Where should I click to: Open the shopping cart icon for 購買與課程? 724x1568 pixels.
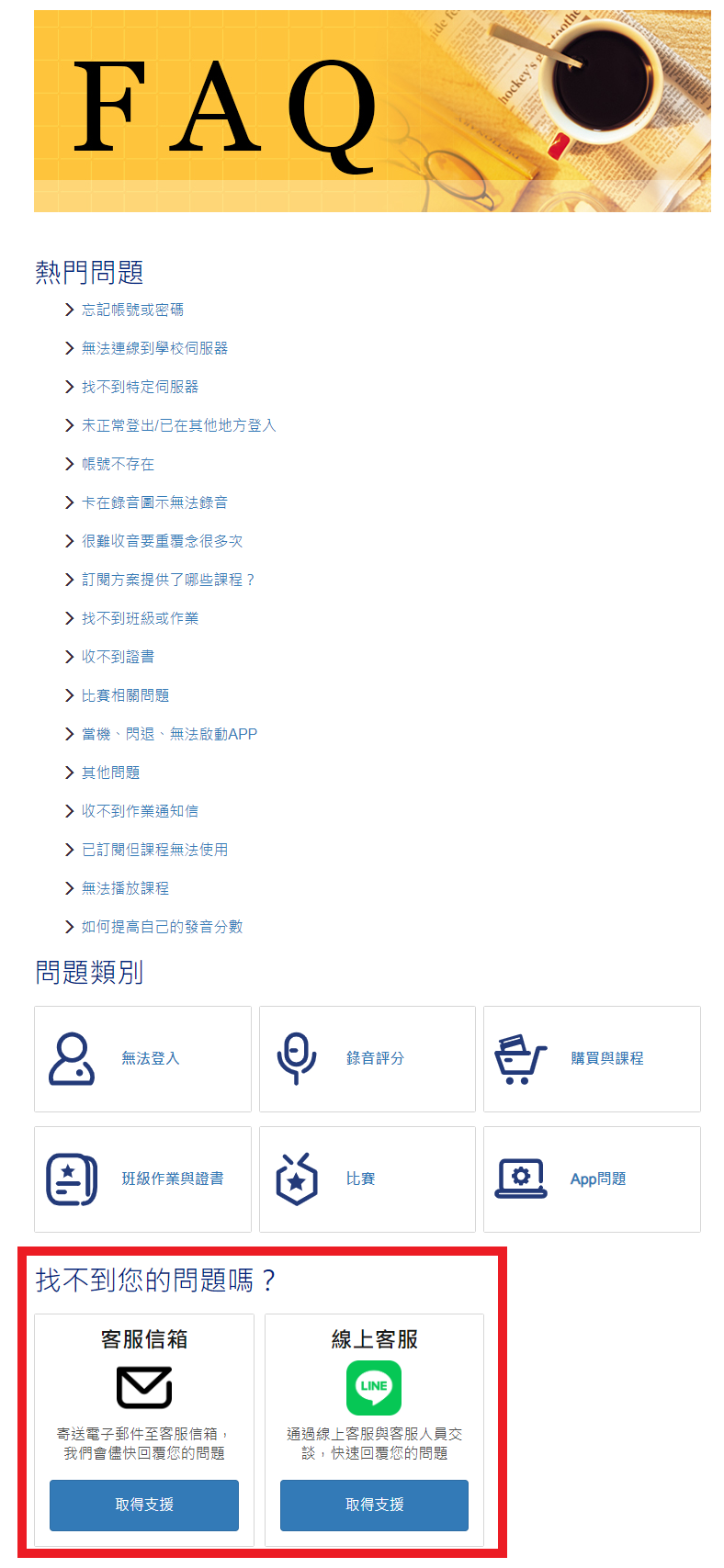coord(521,1057)
